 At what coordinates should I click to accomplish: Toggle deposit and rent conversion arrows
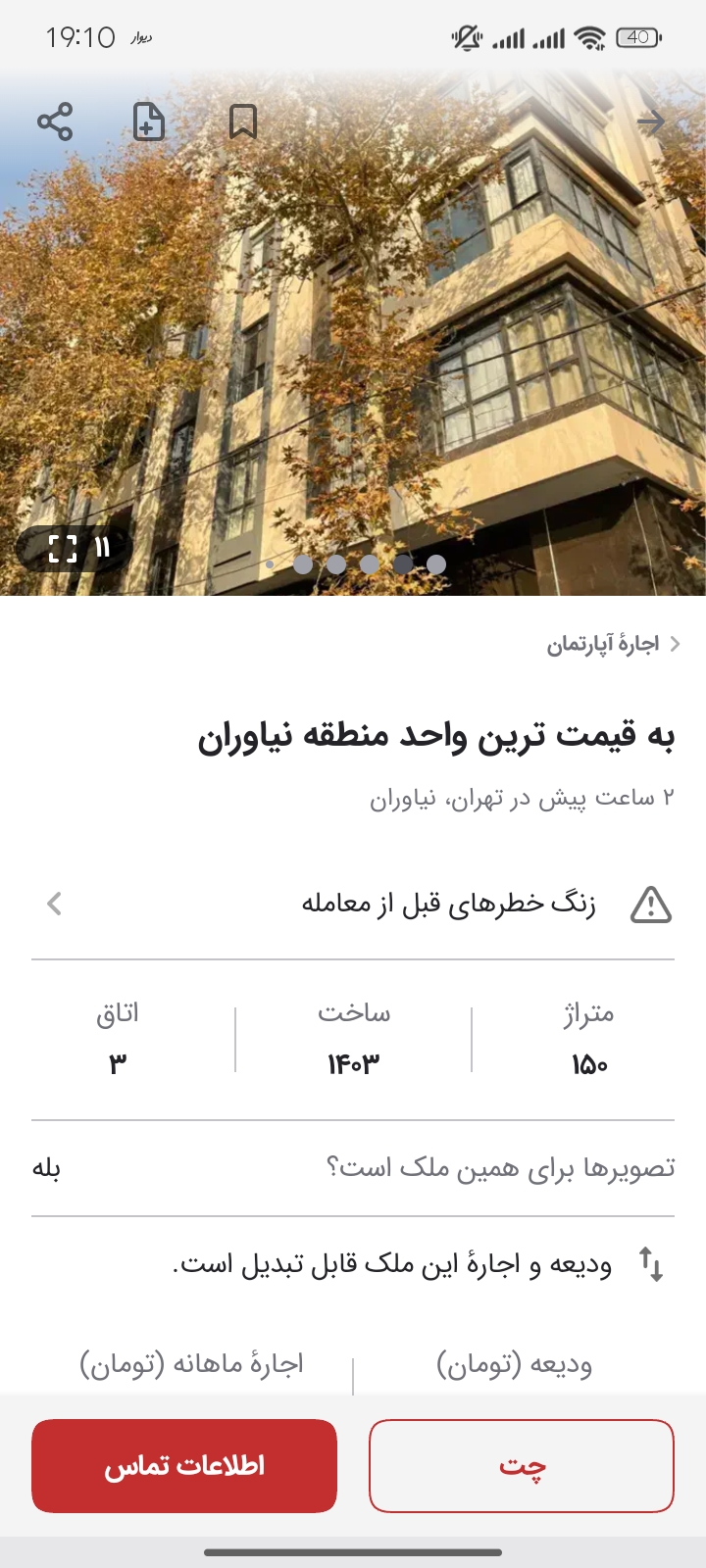[651, 1264]
